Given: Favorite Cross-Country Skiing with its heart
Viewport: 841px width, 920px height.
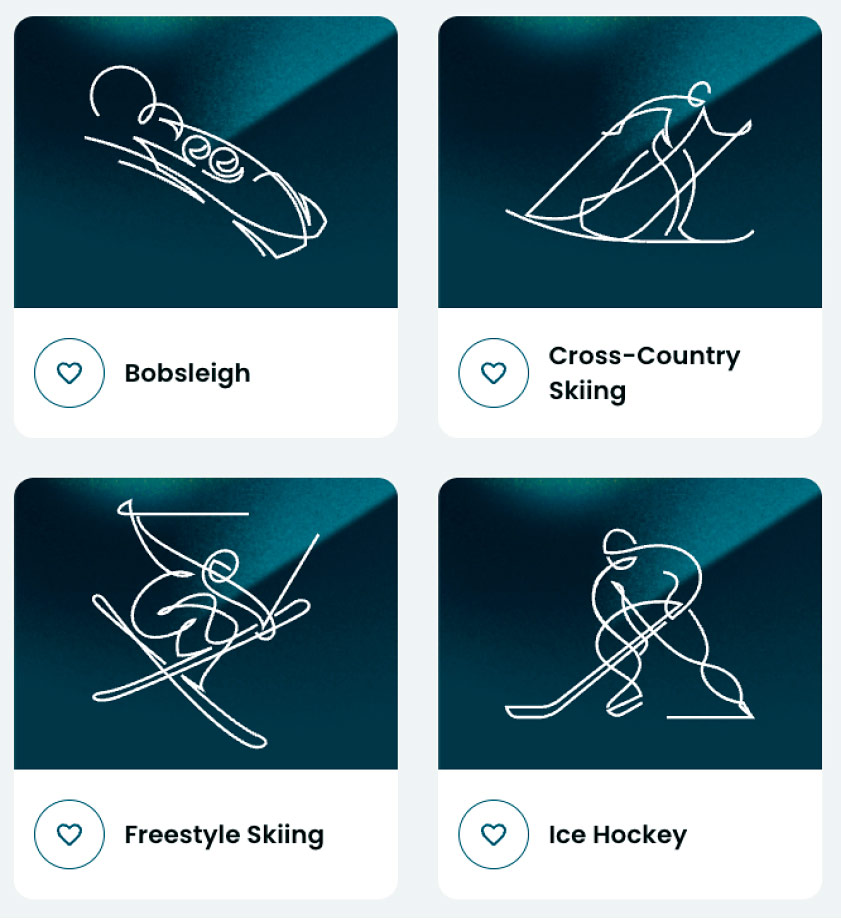Looking at the screenshot, I should click(x=493, y=373).
